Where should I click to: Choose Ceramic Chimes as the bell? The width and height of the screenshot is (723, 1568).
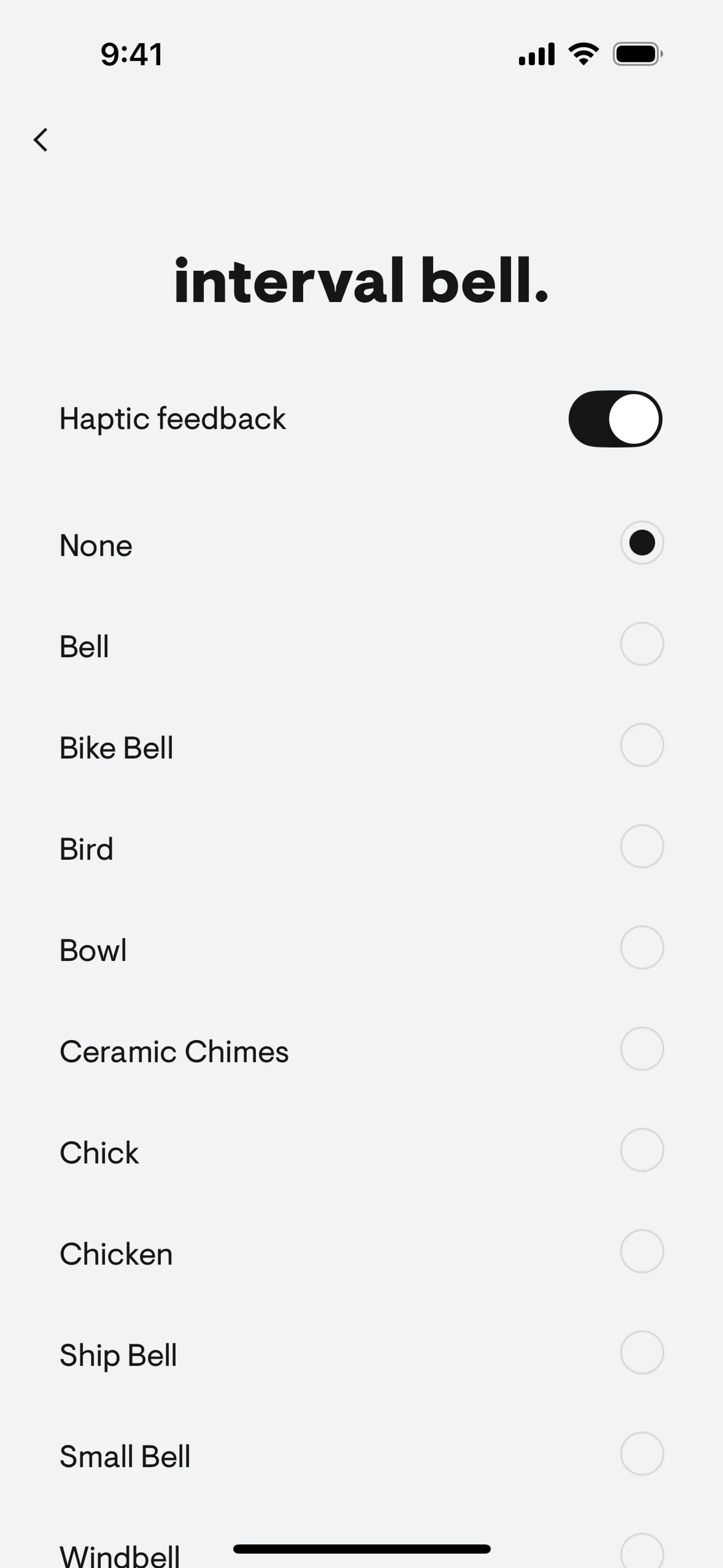click(x=641, y=1049)
